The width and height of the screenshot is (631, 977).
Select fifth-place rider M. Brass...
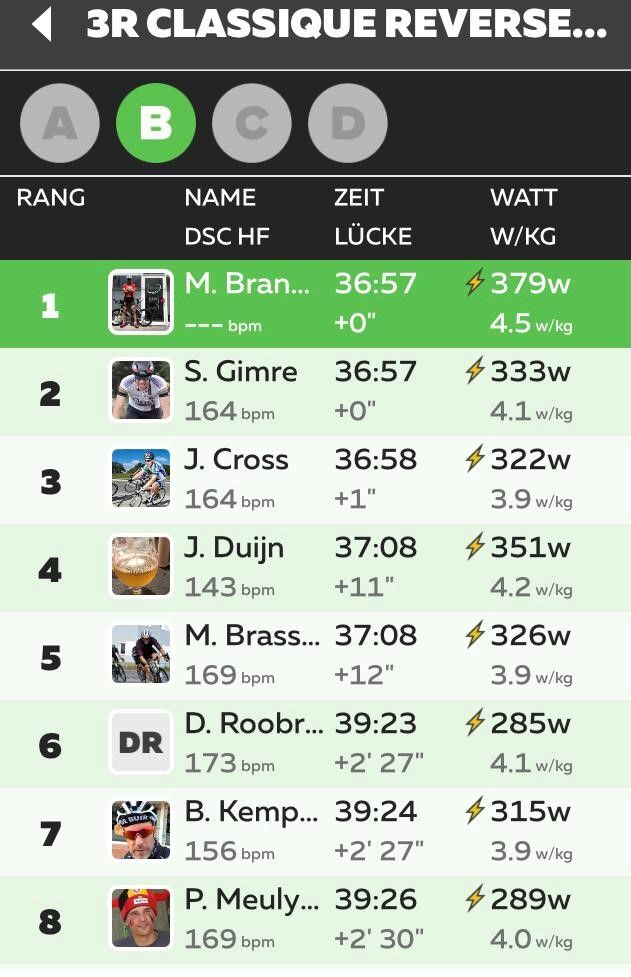[315, 655]
